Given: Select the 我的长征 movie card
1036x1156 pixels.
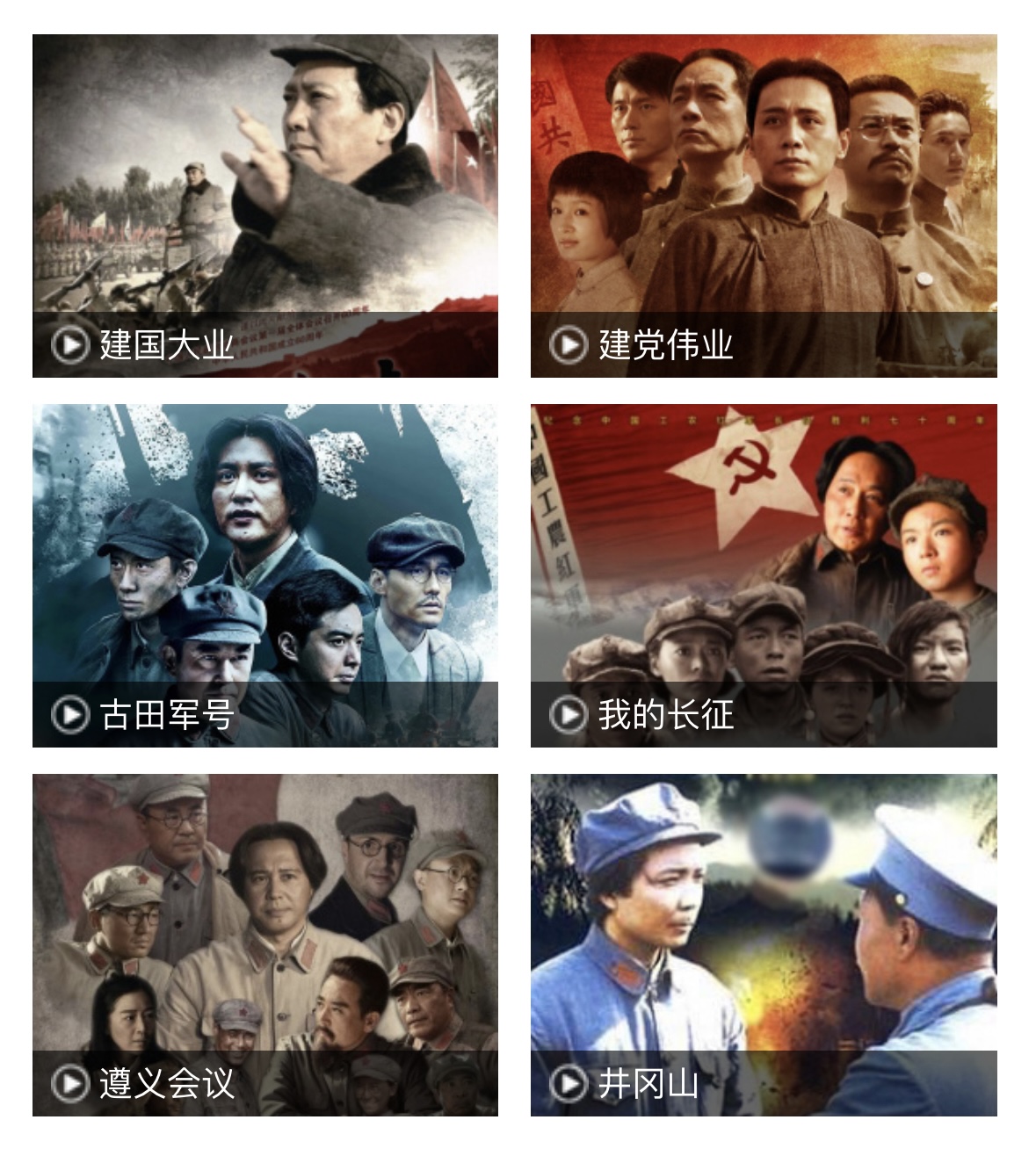Looking at the screenshot, I should coord(763,575).
